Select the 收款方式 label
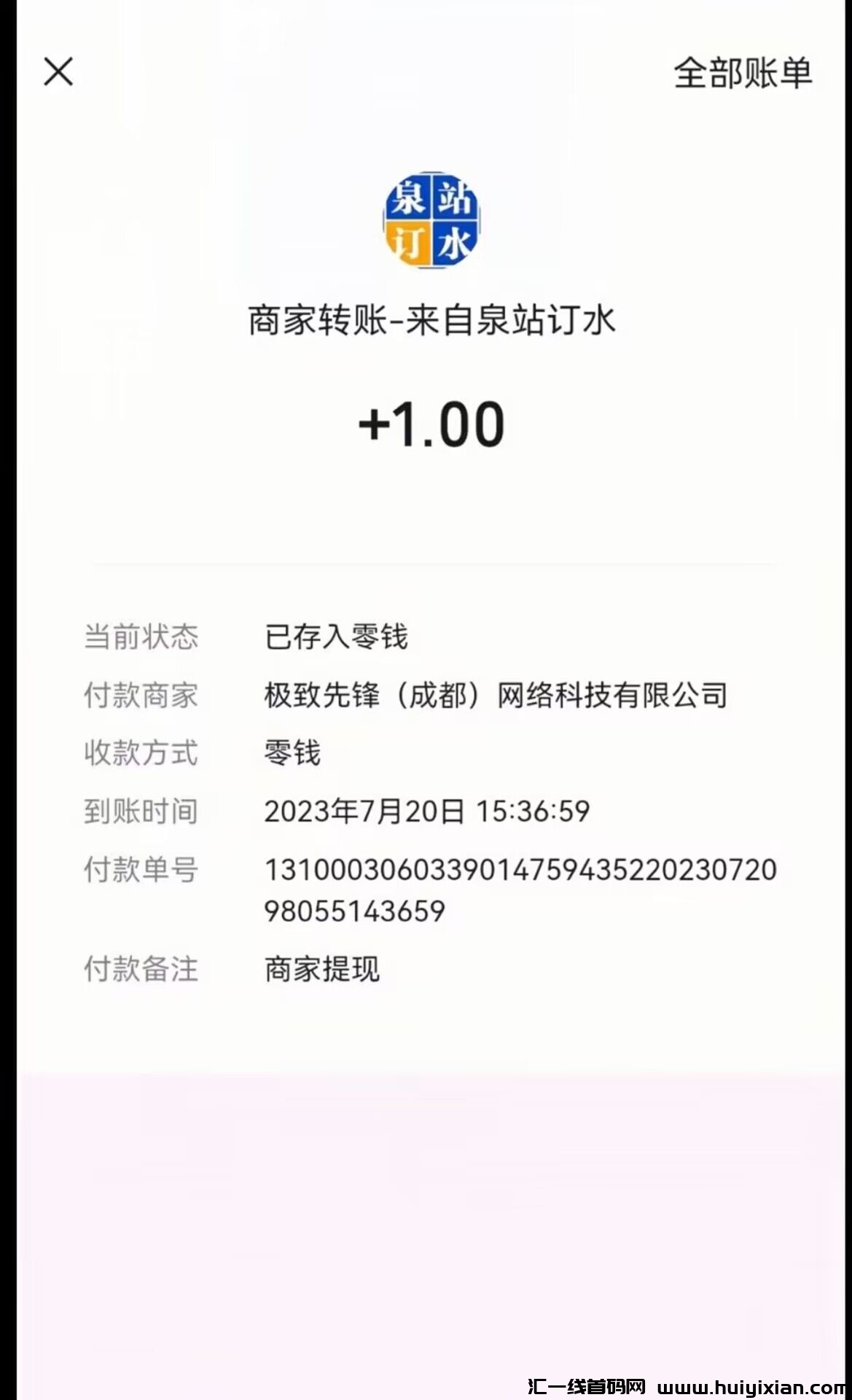The height and width of the screenshot is (1400, 852). [142, 753]
